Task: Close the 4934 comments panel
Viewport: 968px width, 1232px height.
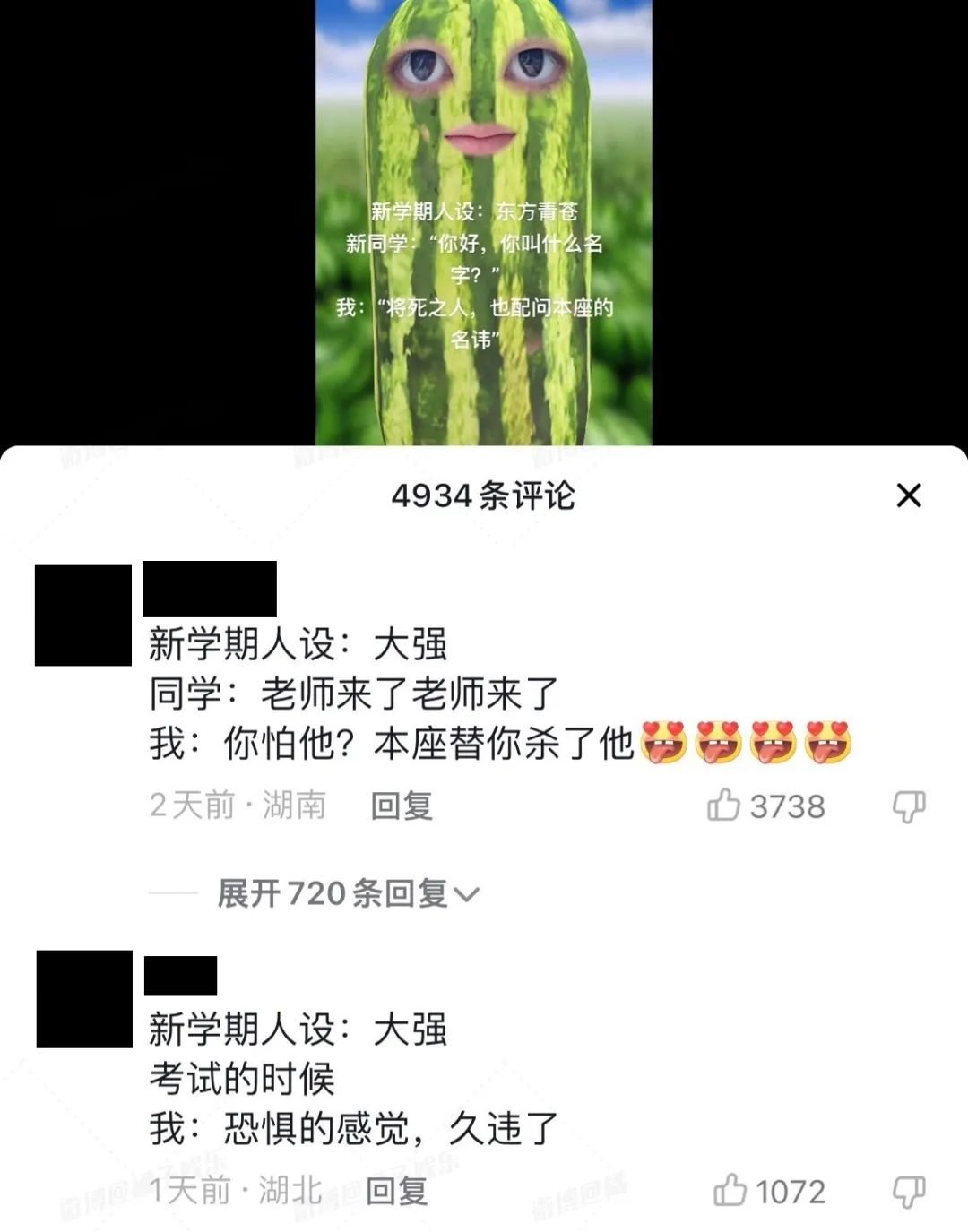Action: pyautogui.click(x=909, y=495)
